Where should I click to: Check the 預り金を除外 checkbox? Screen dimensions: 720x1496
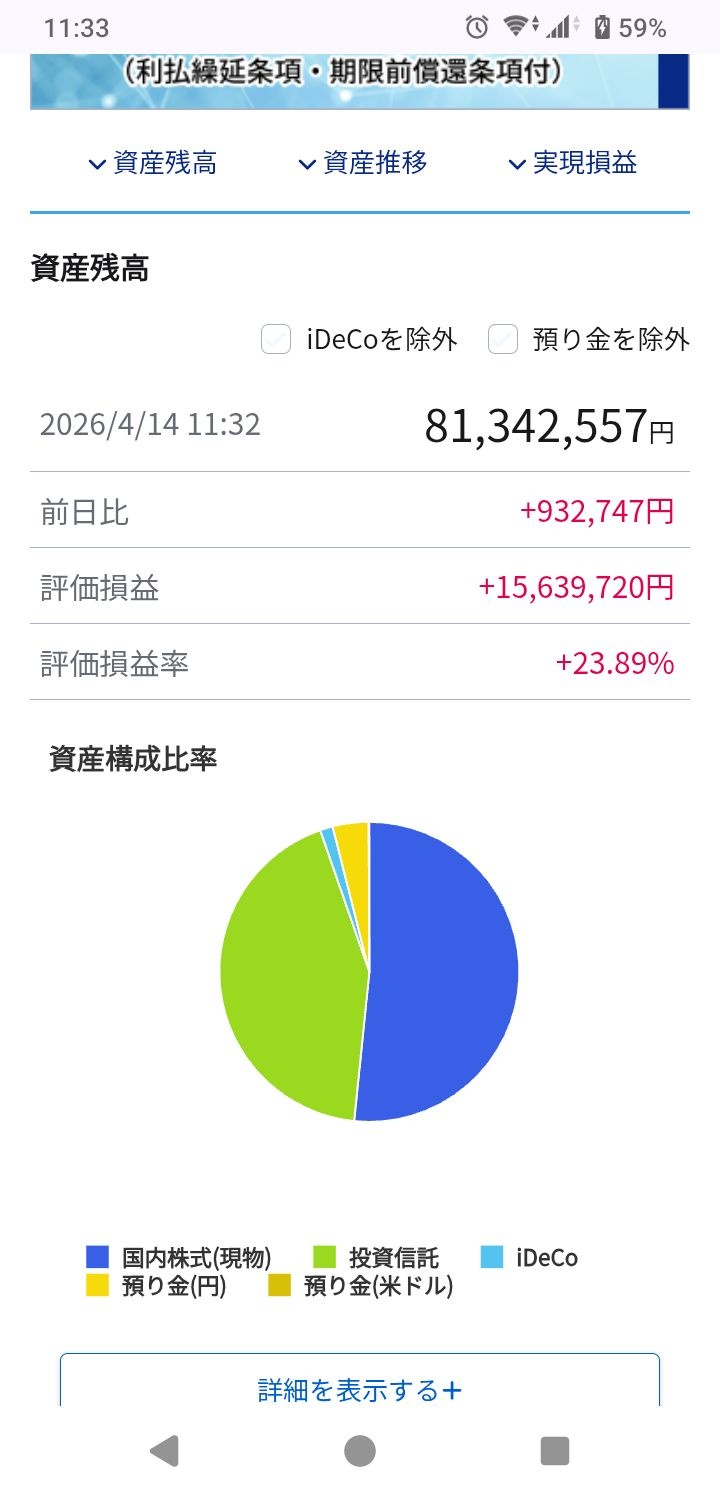[502, 340]
